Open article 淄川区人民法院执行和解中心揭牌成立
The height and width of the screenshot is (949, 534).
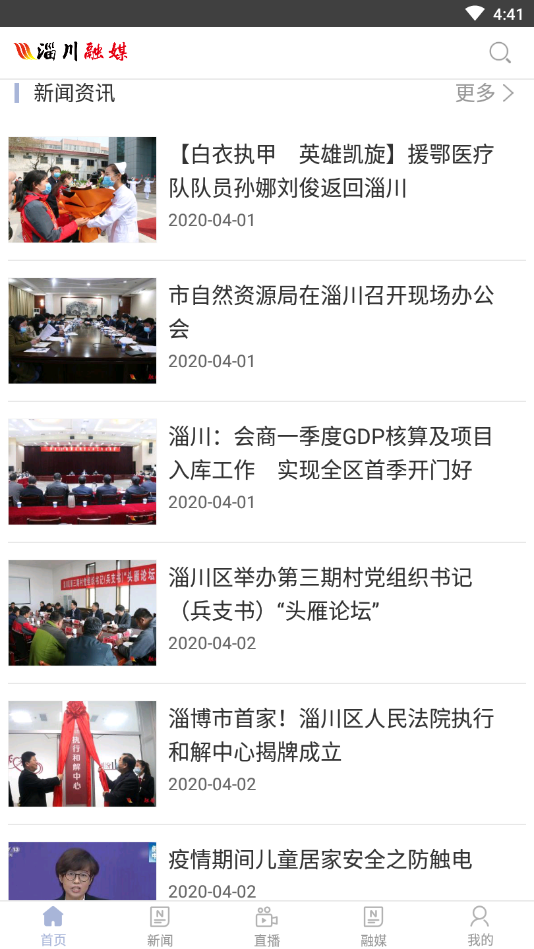(x=267, y=754)
